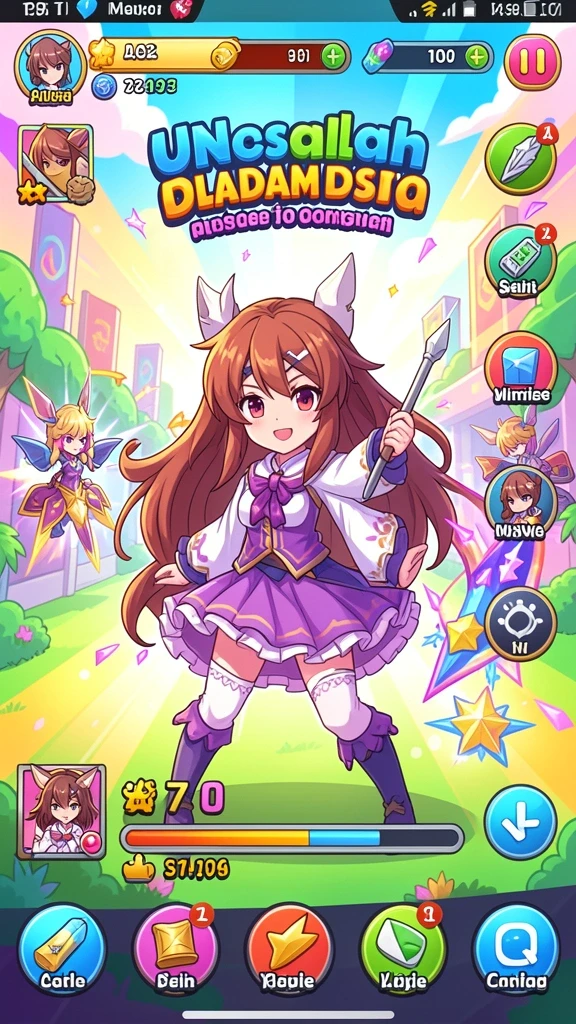Open the character portrait beside the level bar
The height and width of the screenshot is (1024, 576).
[61, 811]
